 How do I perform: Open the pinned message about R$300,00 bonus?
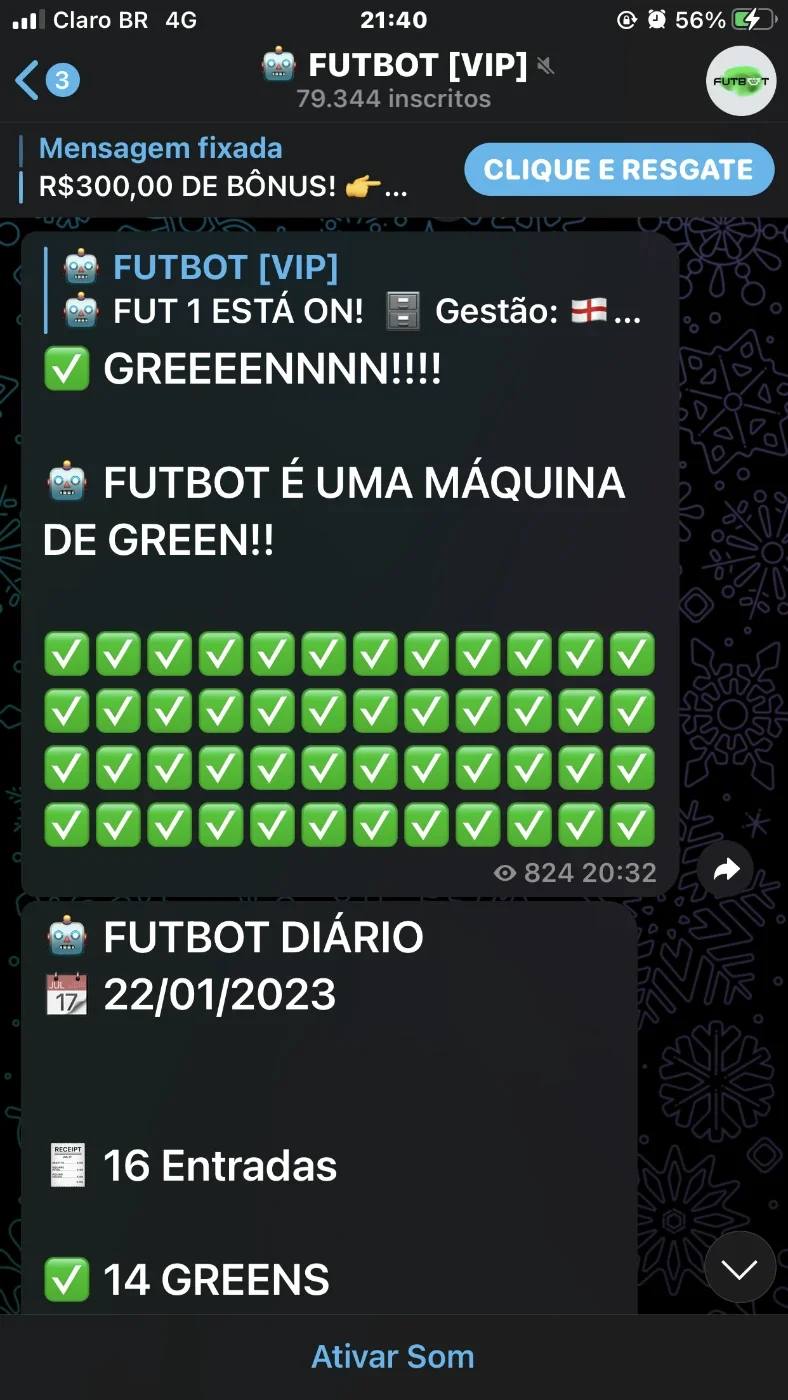pyautogui.click(x=225, y=168)
